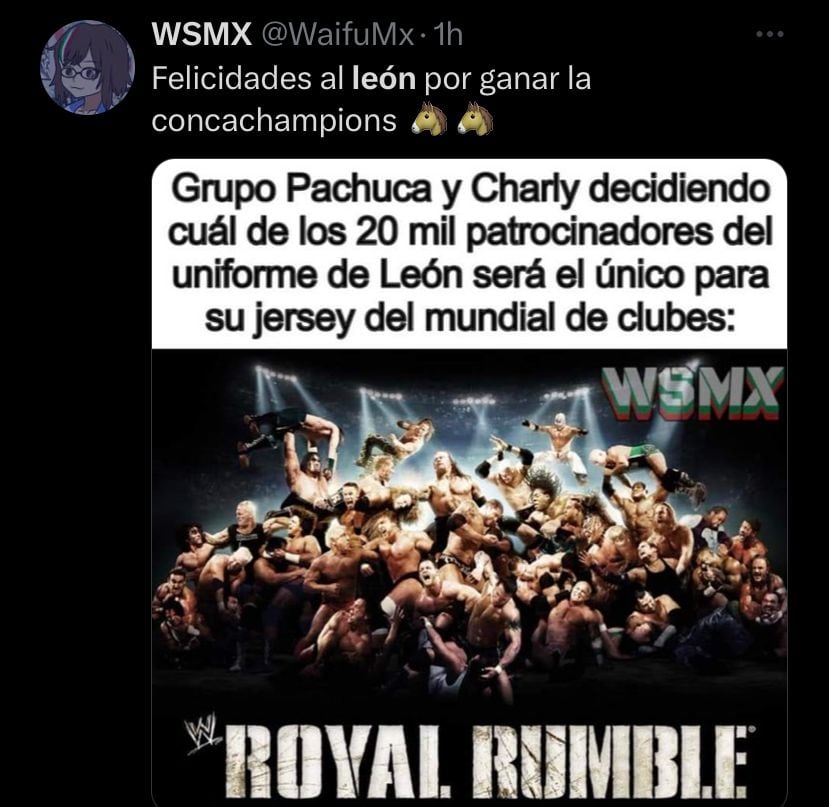Open the tweet's three-dot overflow menu

tap(768, 35)
